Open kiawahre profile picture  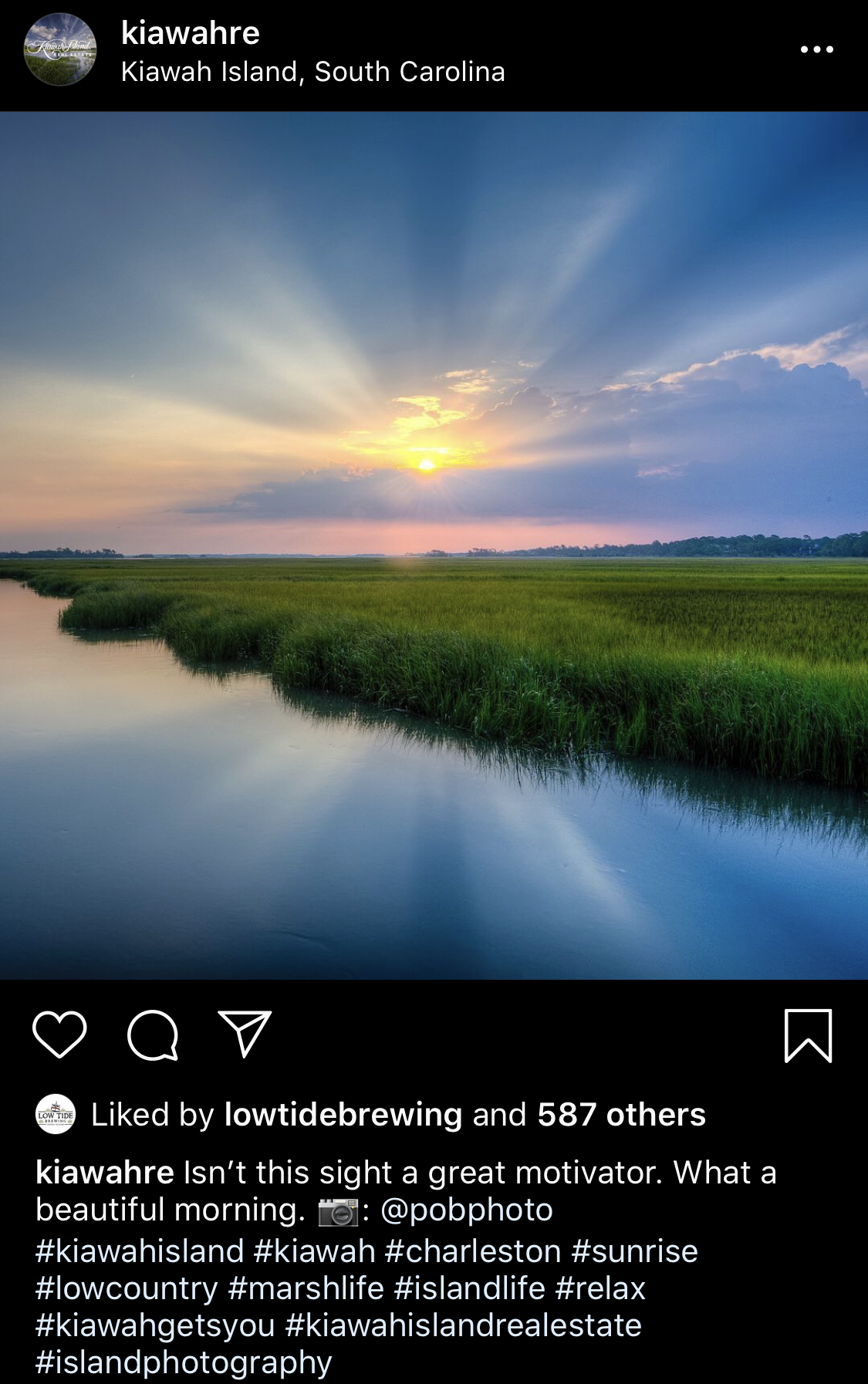(60, 49)
